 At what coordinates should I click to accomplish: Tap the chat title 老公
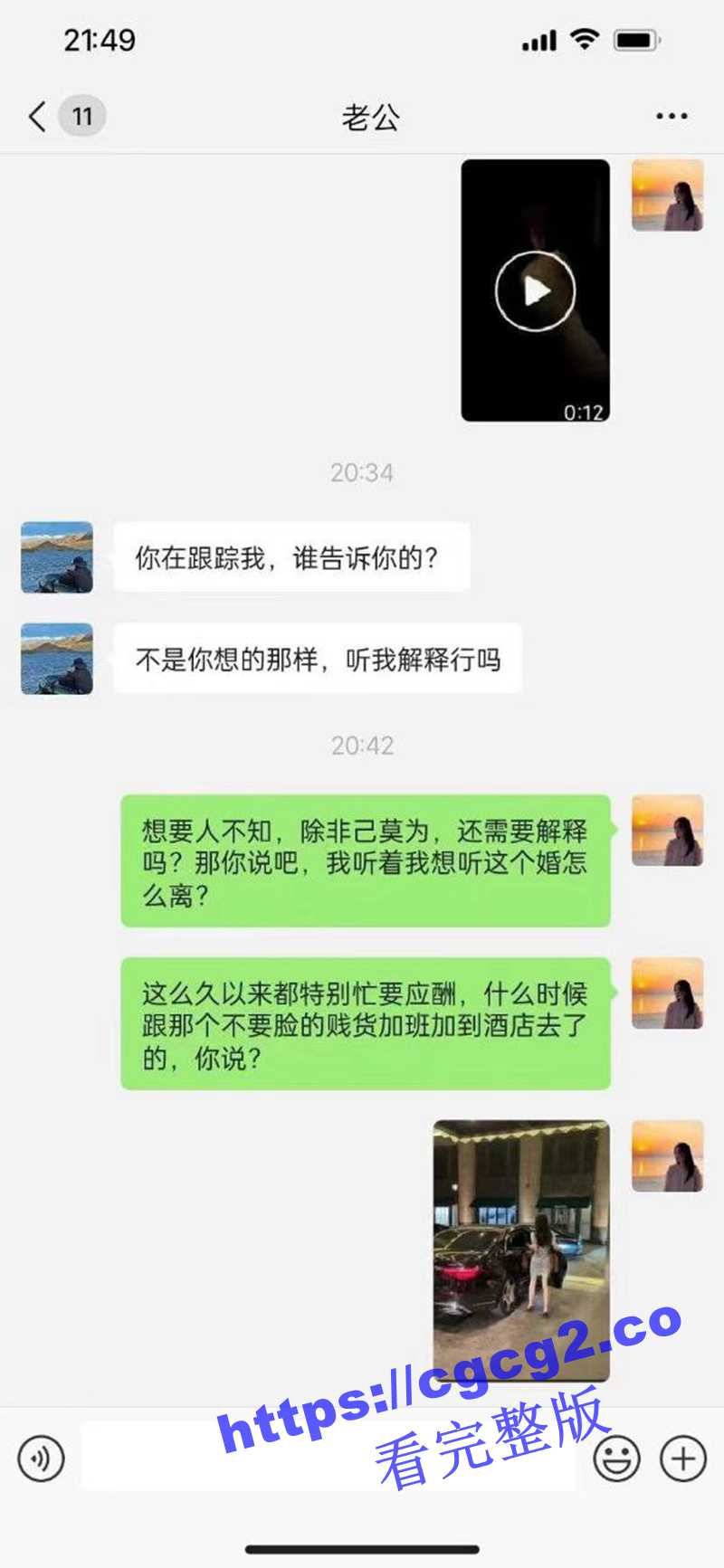(x=371, y=118)
